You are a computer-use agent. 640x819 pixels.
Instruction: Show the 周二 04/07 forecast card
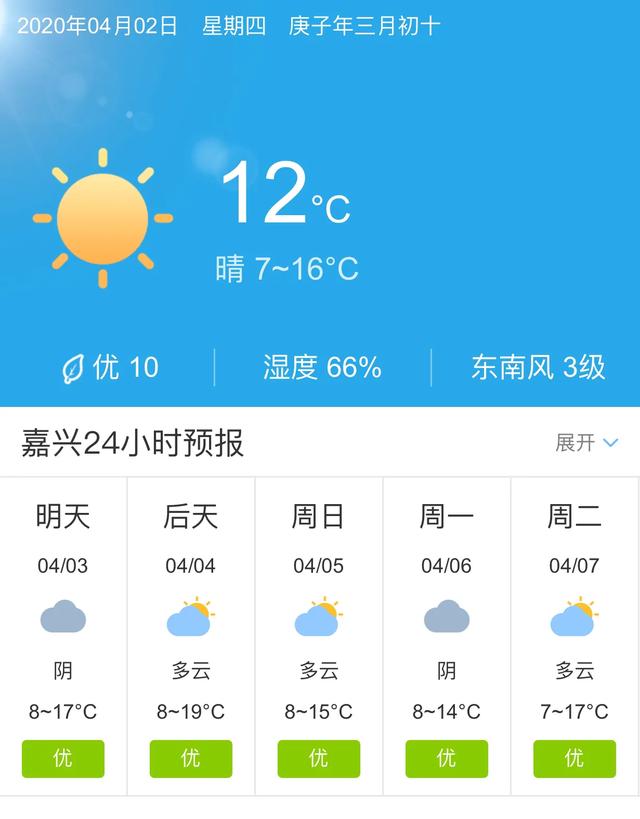tap(575, 635)
